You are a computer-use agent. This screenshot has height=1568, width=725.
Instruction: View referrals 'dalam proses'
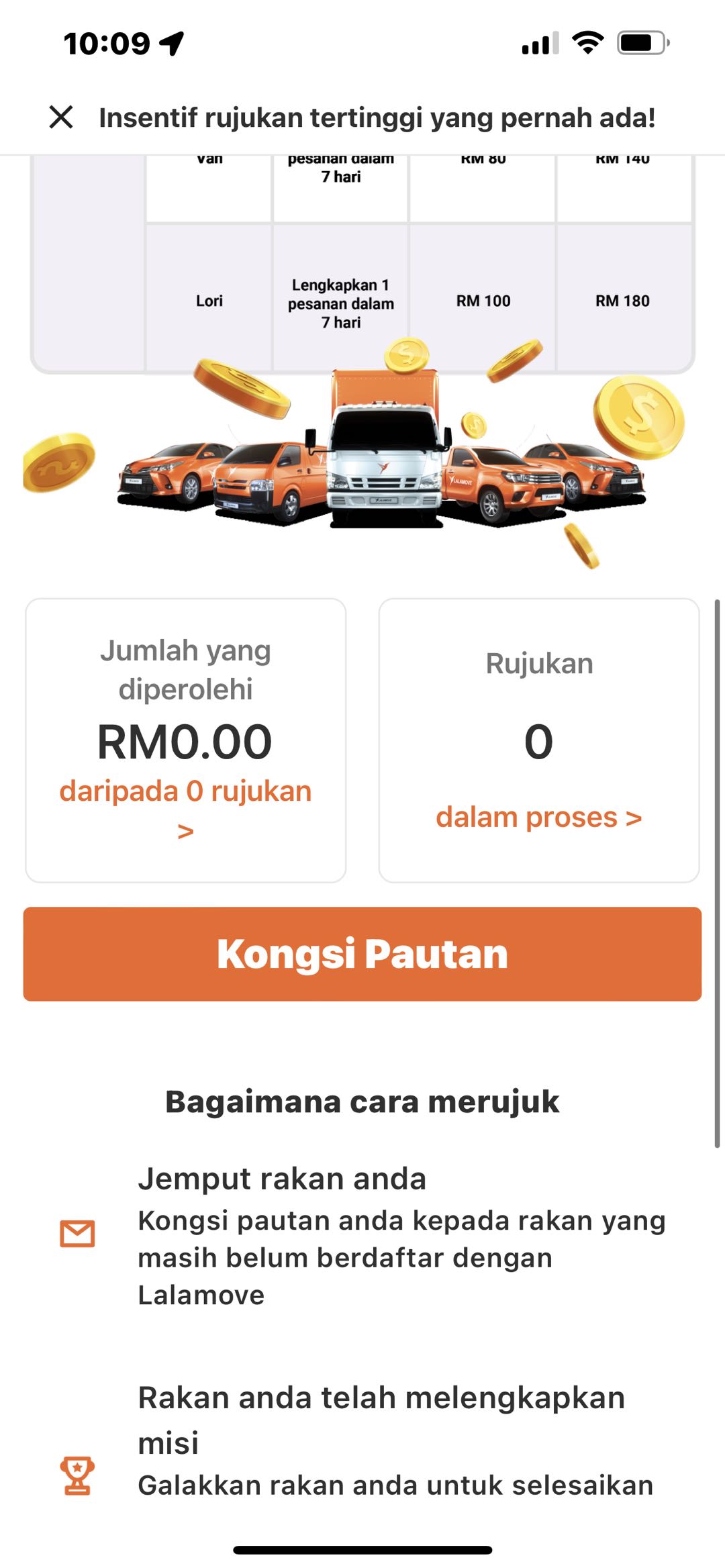(x=538, y=818)
